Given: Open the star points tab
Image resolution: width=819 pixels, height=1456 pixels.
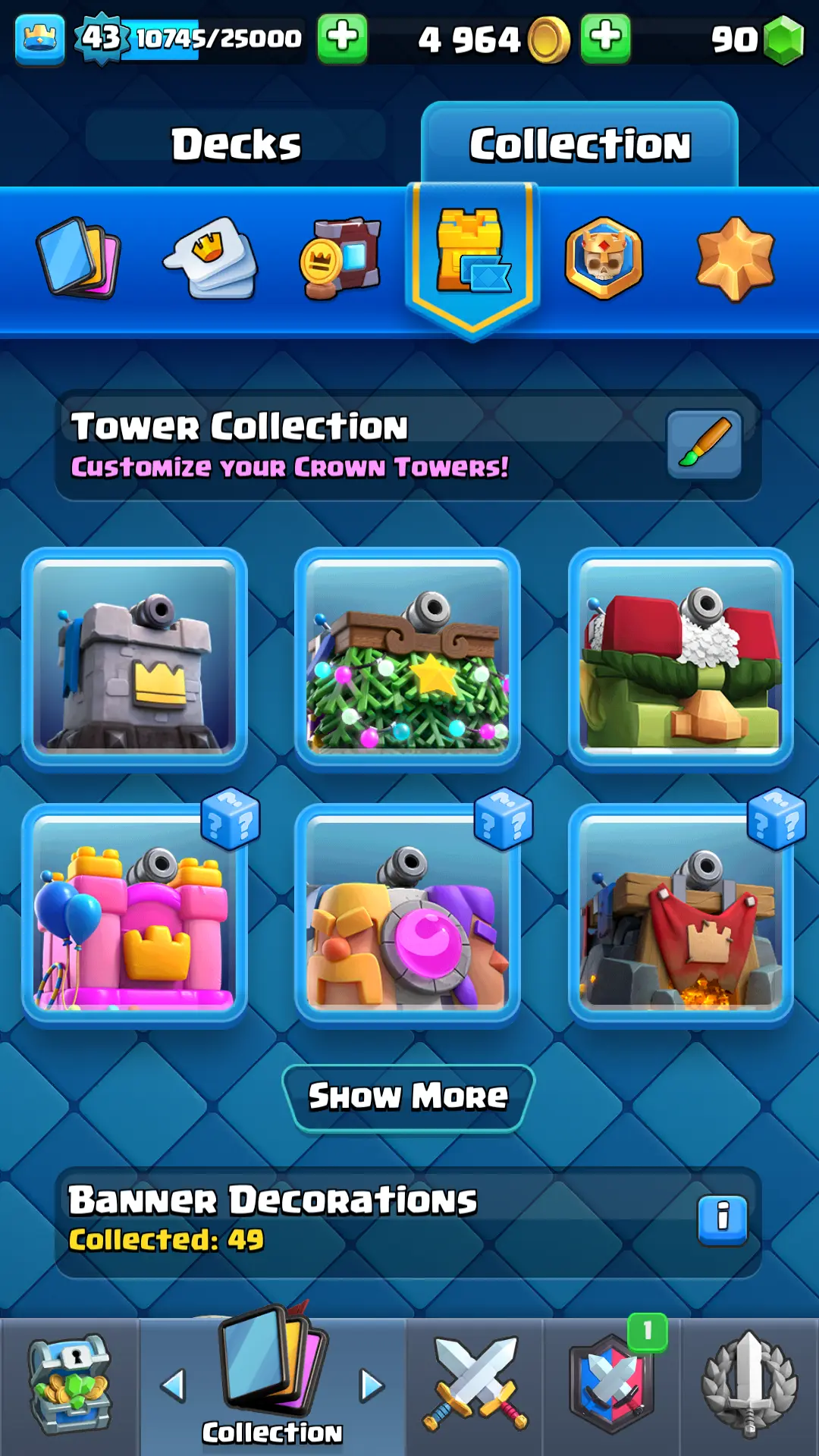Looking at the screenshot, I should (x=735, y=258).
